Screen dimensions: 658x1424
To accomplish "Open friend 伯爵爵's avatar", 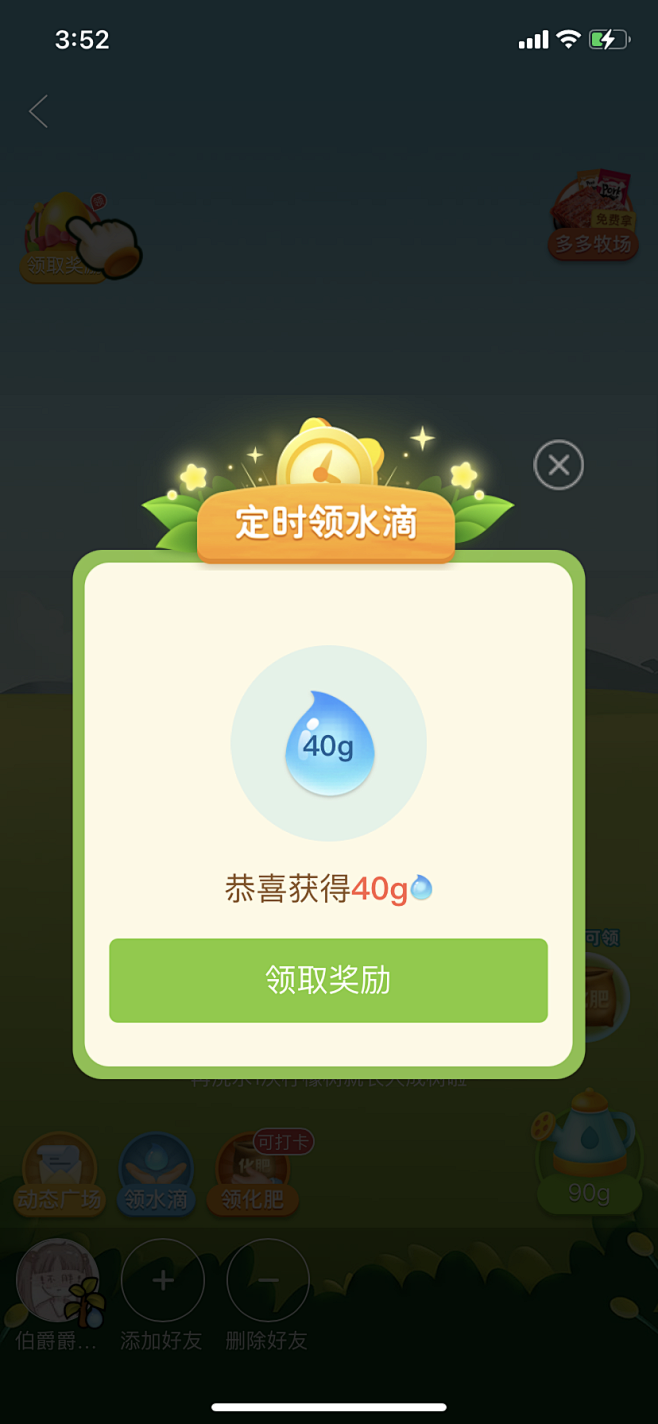I will pyautogui.click(x=58, y=1280).
